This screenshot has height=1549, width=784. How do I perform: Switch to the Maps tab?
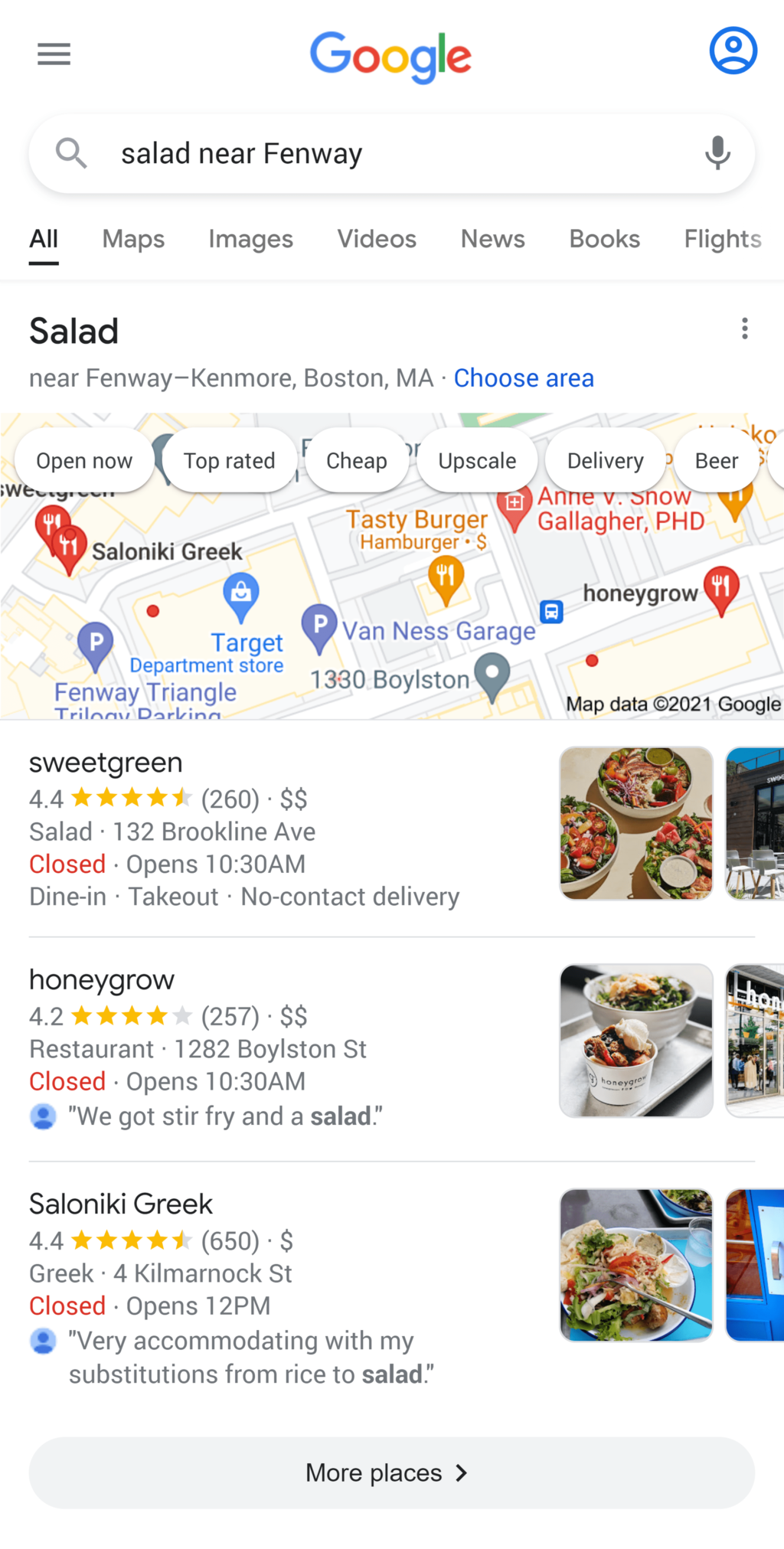[133, 239]
